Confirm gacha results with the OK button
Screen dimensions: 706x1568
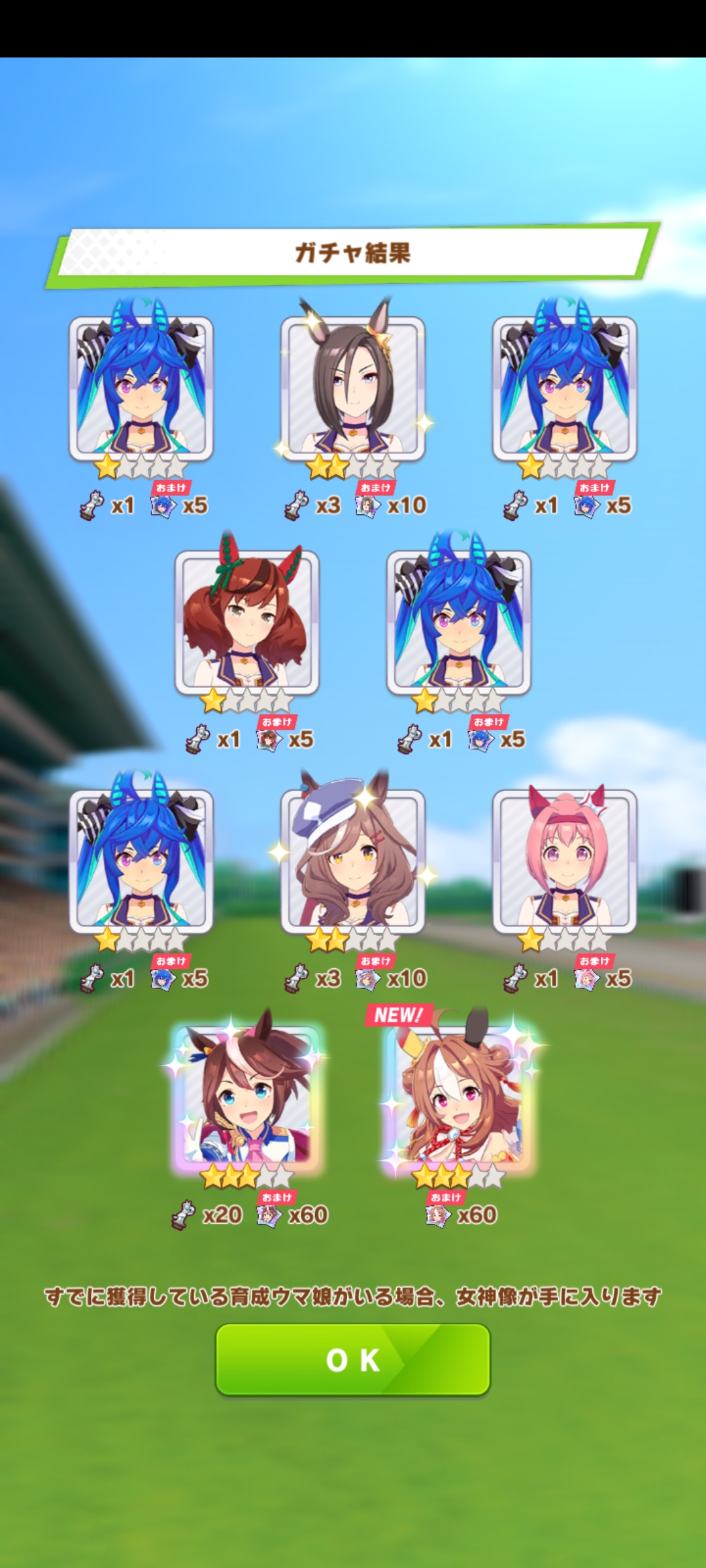click(x=353, y=1360)
